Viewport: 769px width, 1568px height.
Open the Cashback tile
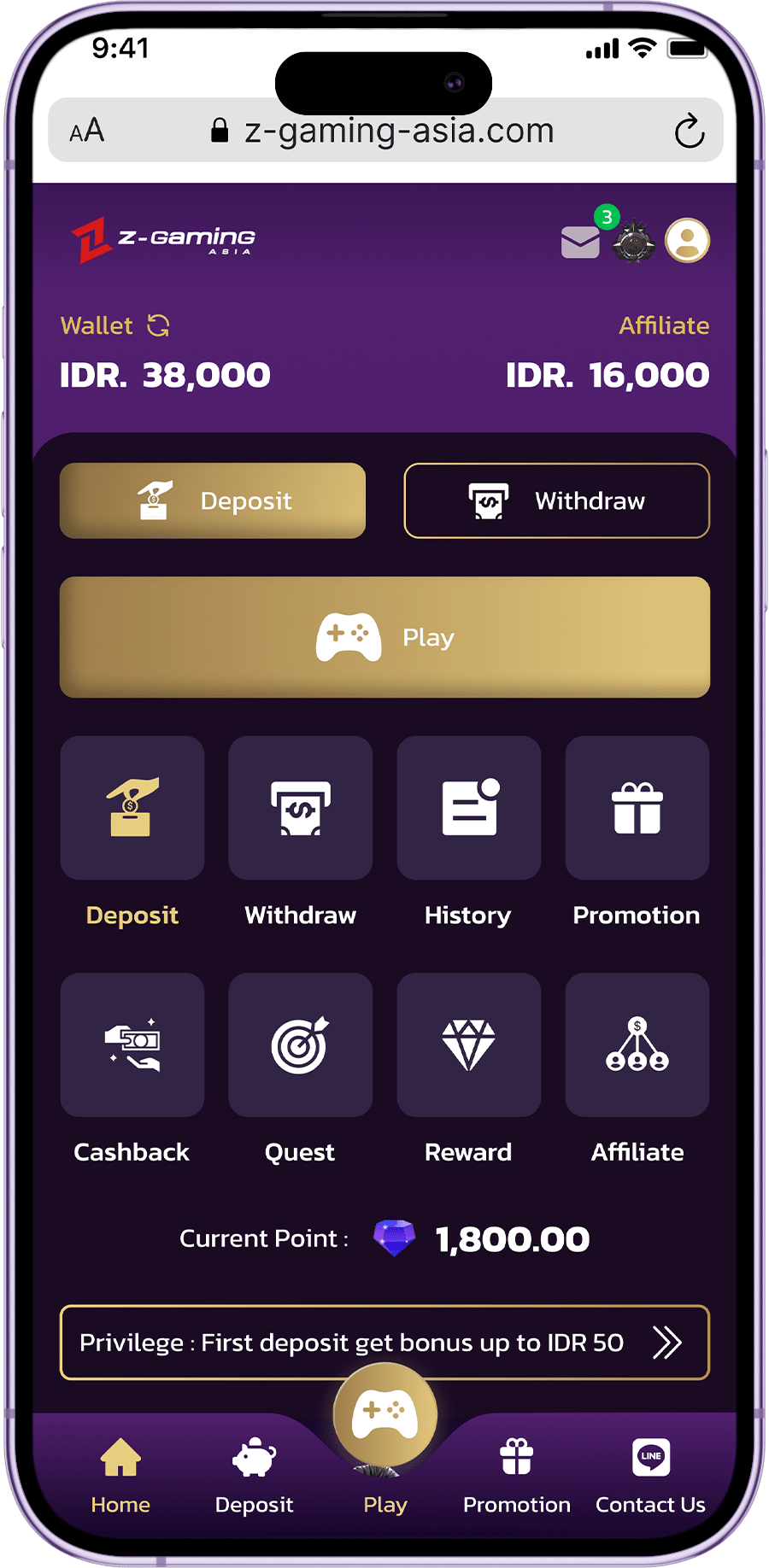coord(132,1044)
